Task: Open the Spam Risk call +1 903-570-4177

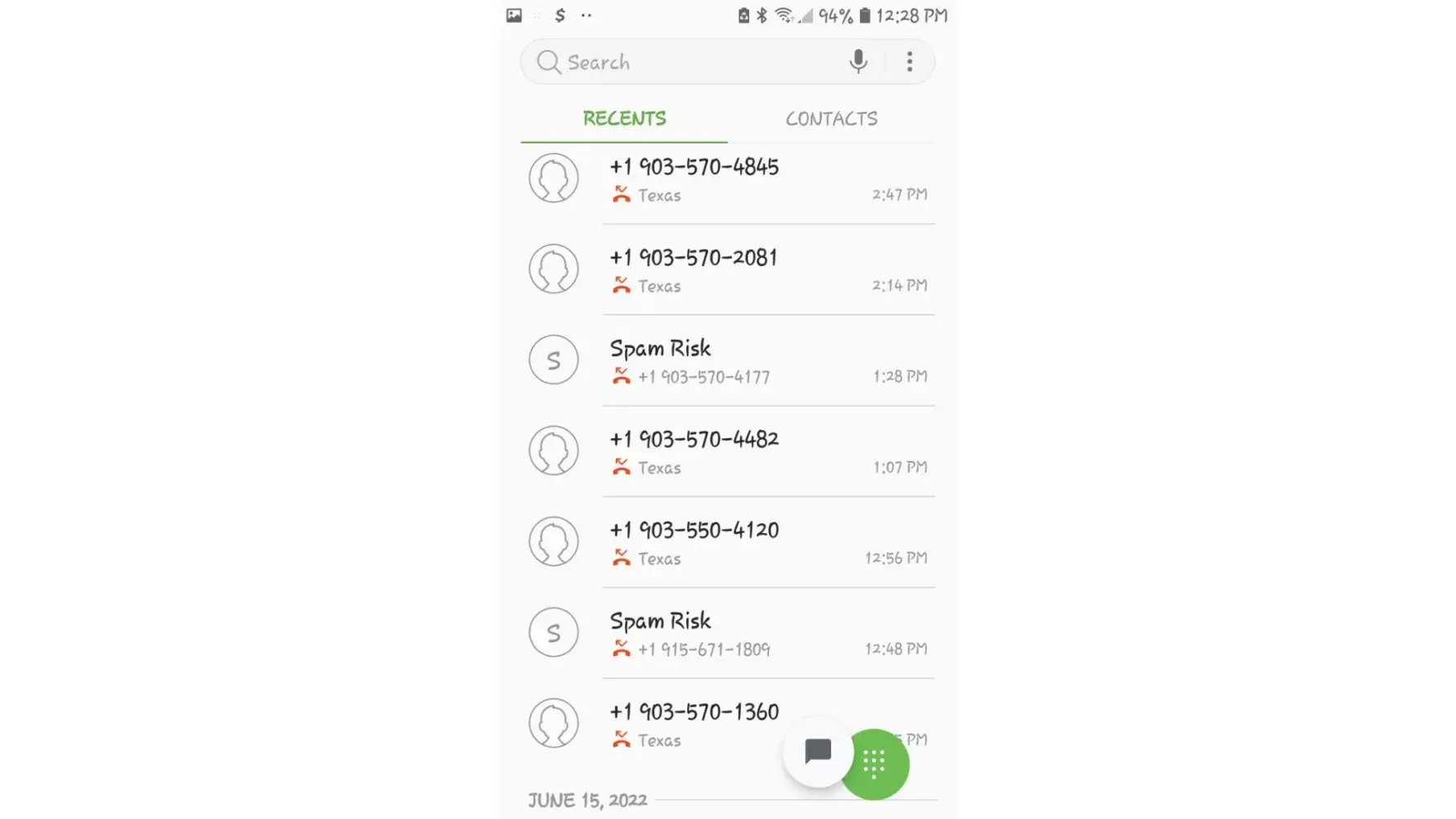Action: click(737, 361)
